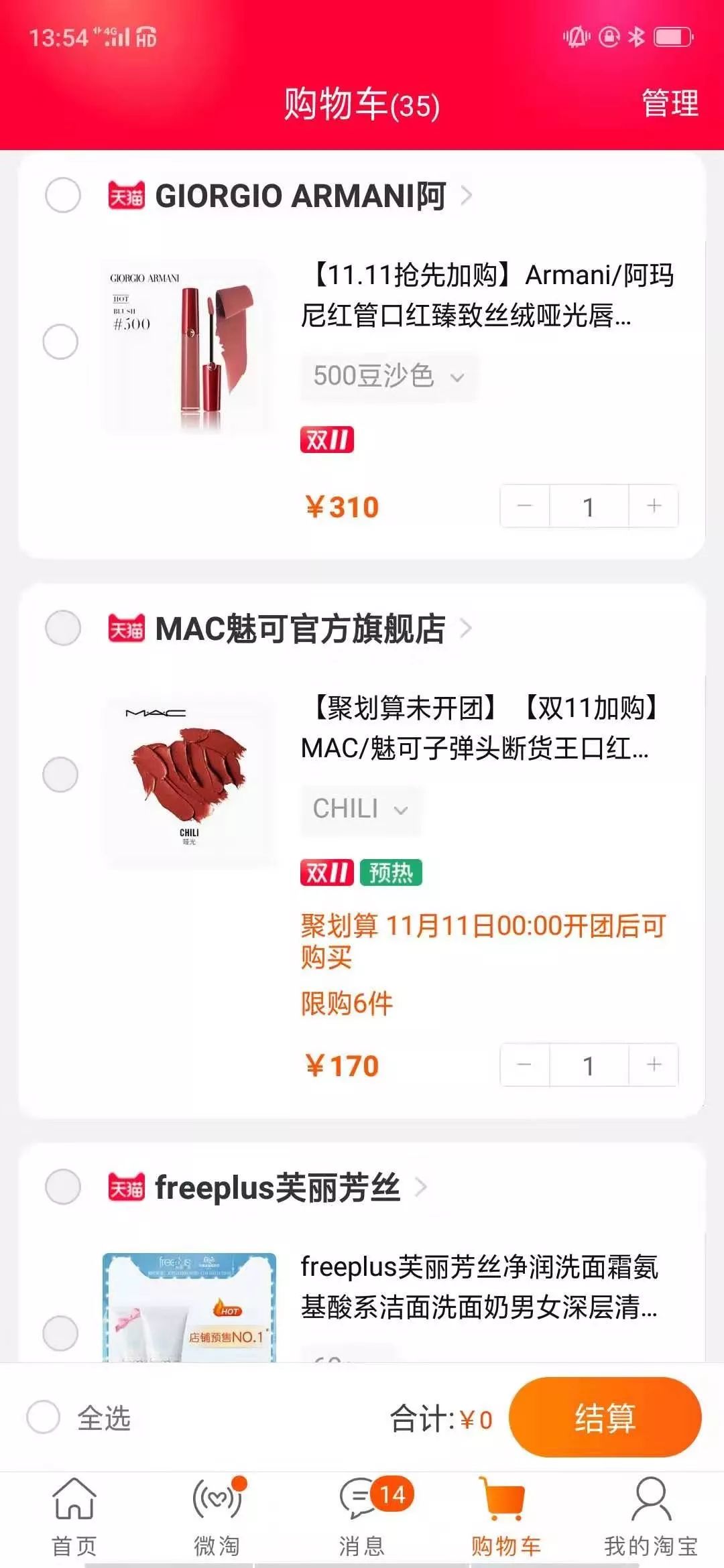Open the CHILI shade dropdown
This screenshot has height=1568, width=724.
click(361, 809)
